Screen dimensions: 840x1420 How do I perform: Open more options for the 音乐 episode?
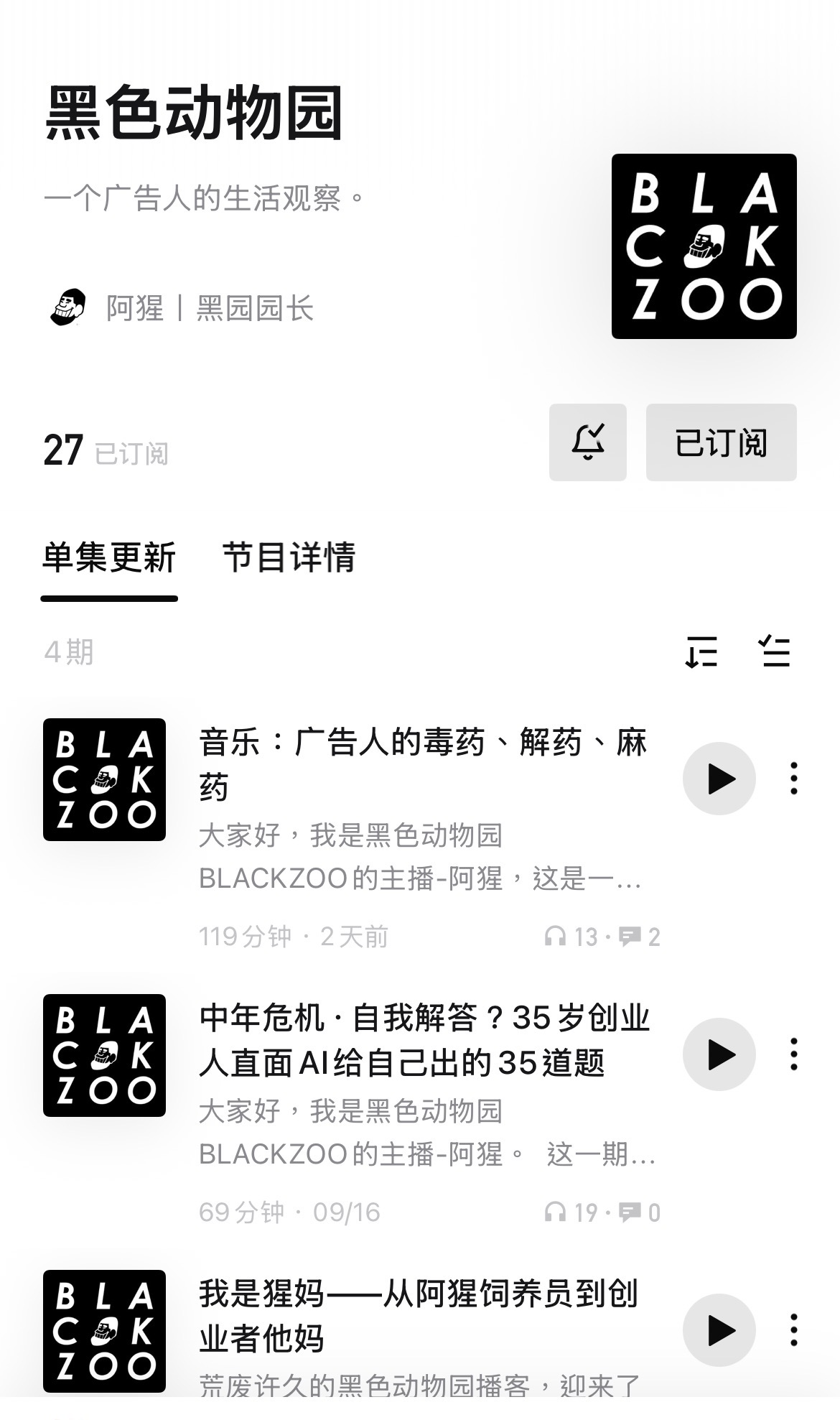point(793,779)
